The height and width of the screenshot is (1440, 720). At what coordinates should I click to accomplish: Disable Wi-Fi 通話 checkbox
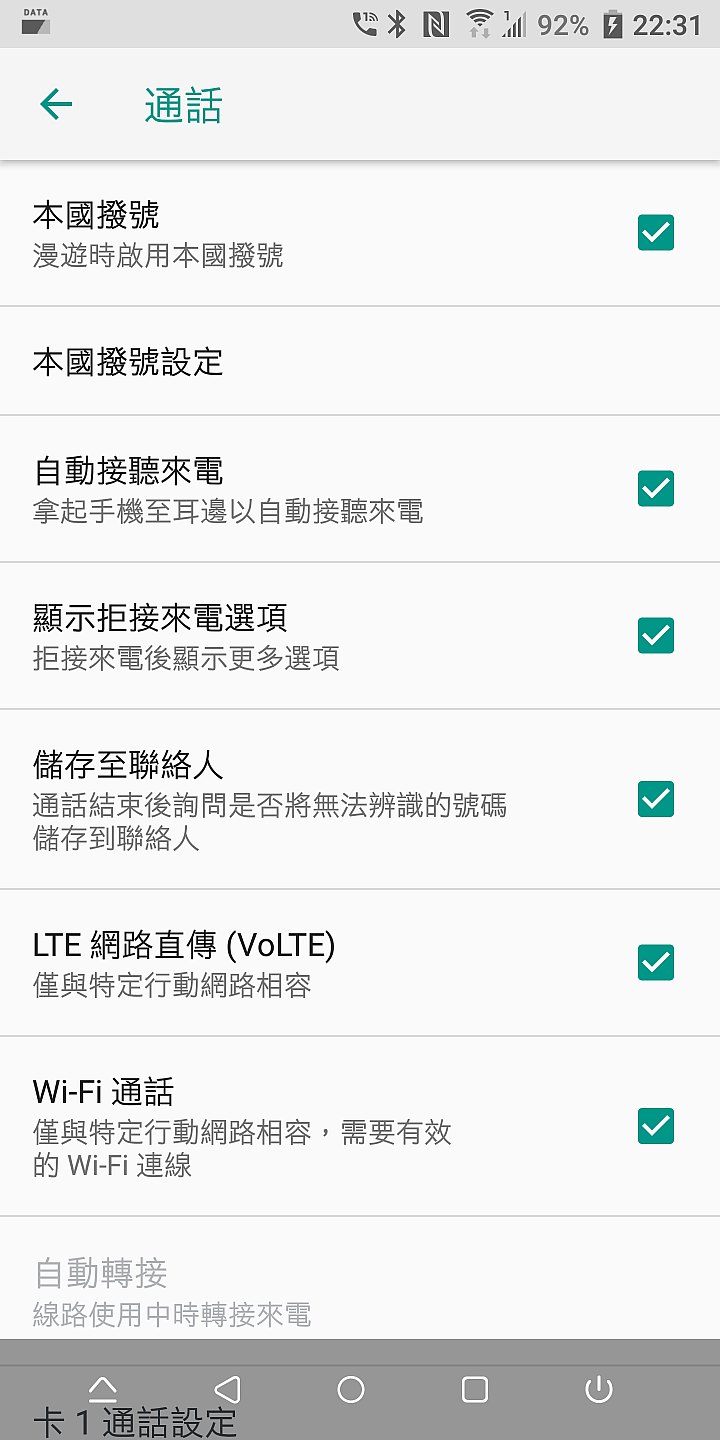pyautogui.click(x=656, y=1127)
